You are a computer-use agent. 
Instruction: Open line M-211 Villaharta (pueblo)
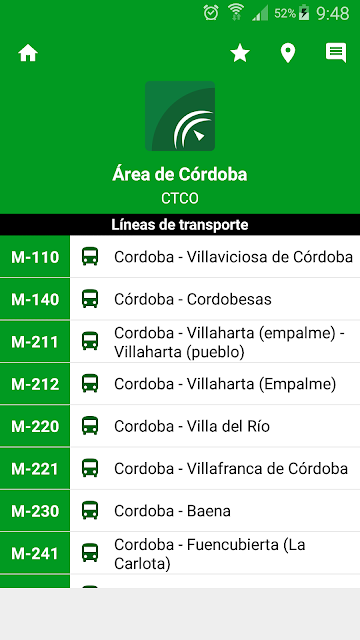[180, 342]
